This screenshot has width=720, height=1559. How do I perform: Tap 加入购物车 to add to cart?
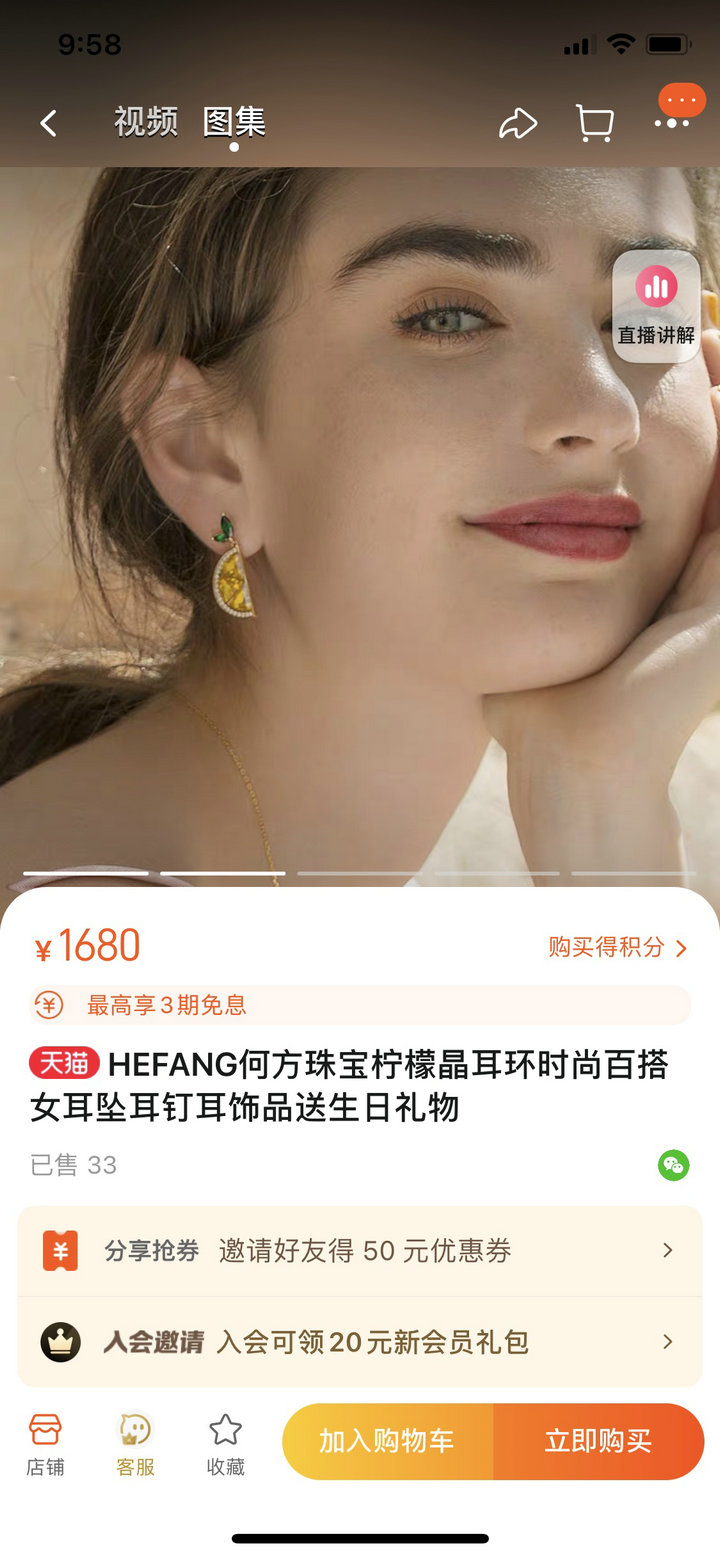(x=388, y=1441)
